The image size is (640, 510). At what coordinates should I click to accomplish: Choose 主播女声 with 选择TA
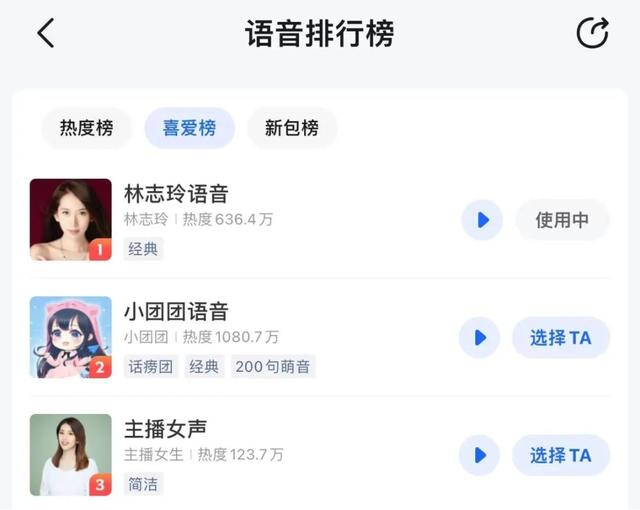[x=560, y=455]
